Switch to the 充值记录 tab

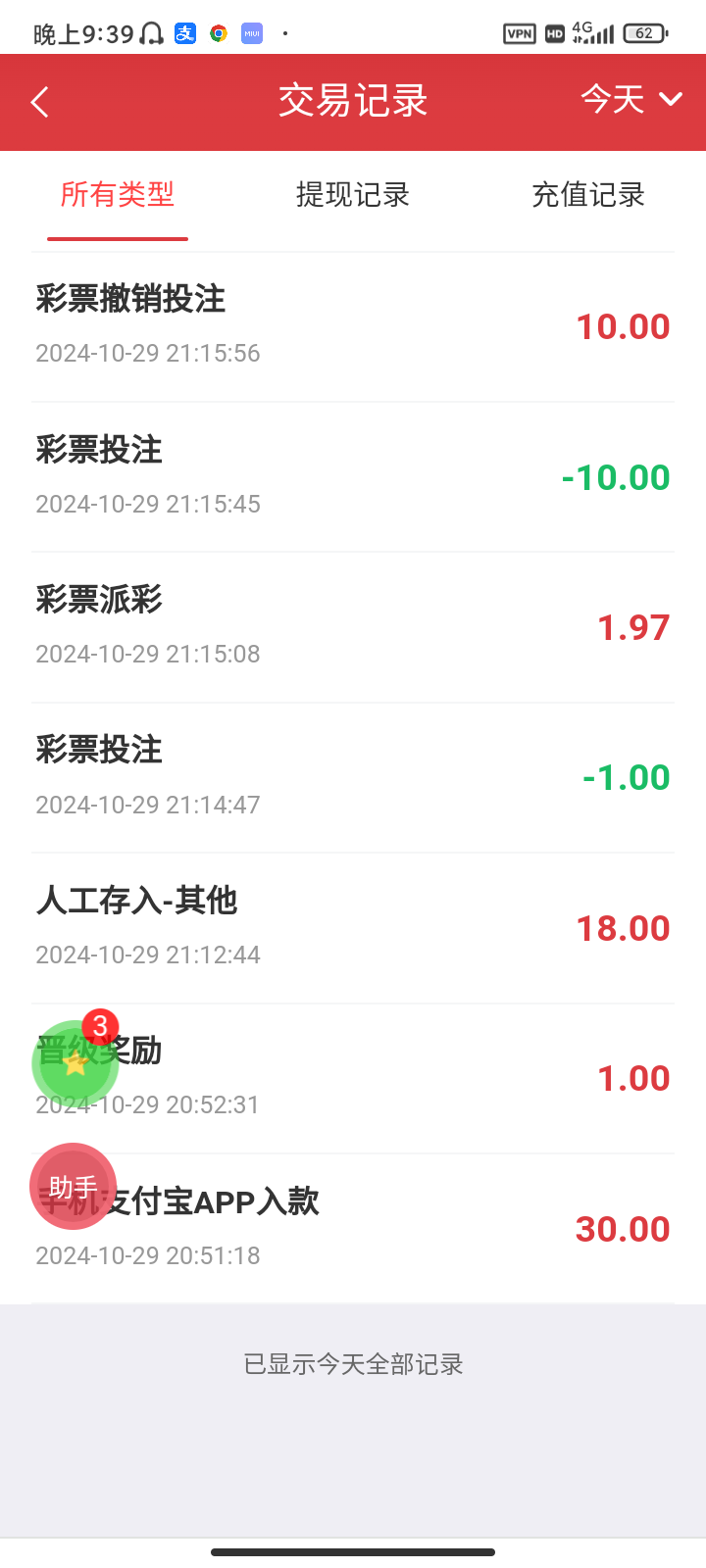[x=588, y=195]
